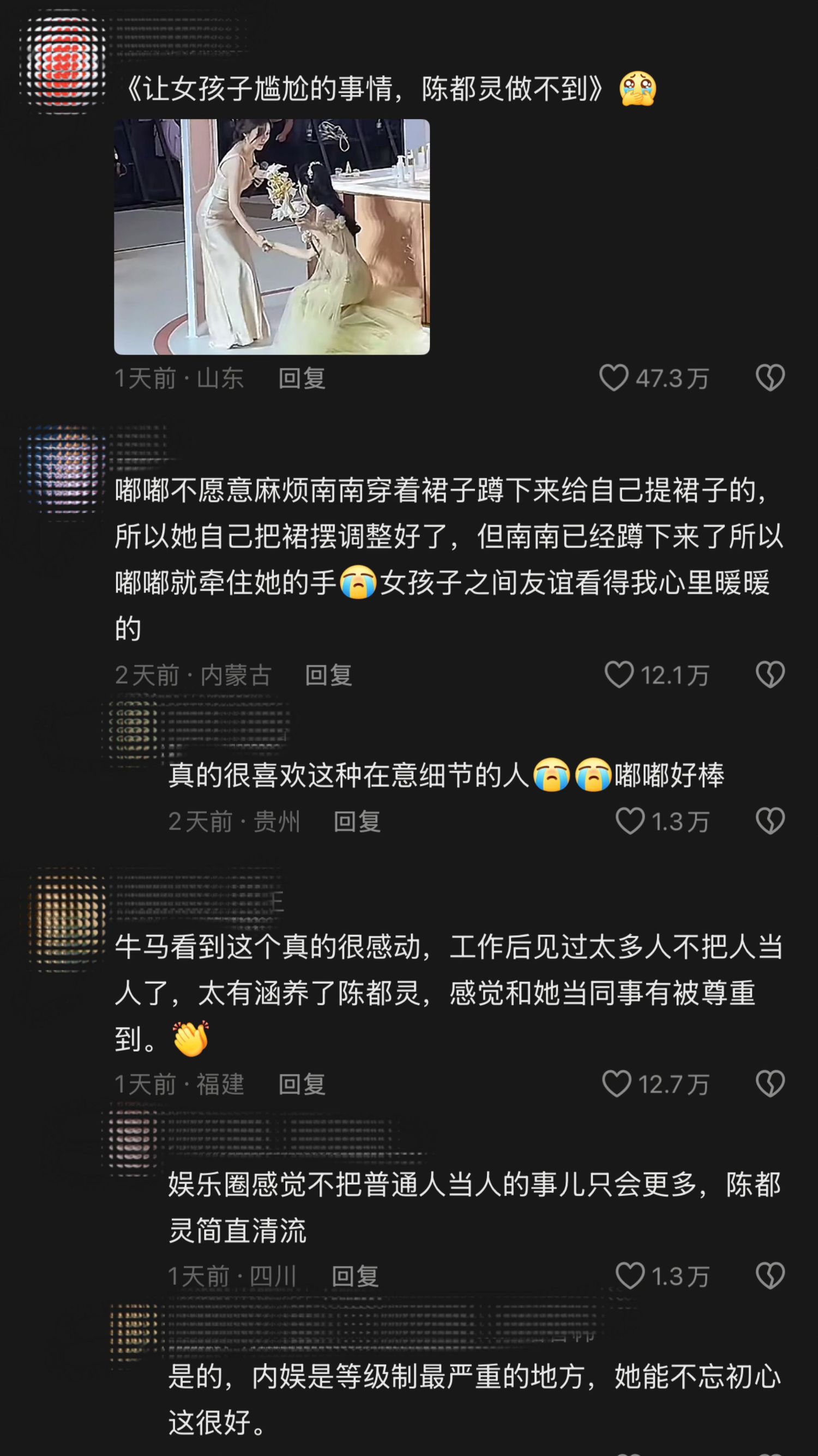818x1456 pixels.
Task: Dislike the reply posted from 四川
Action: point(770,1276)
